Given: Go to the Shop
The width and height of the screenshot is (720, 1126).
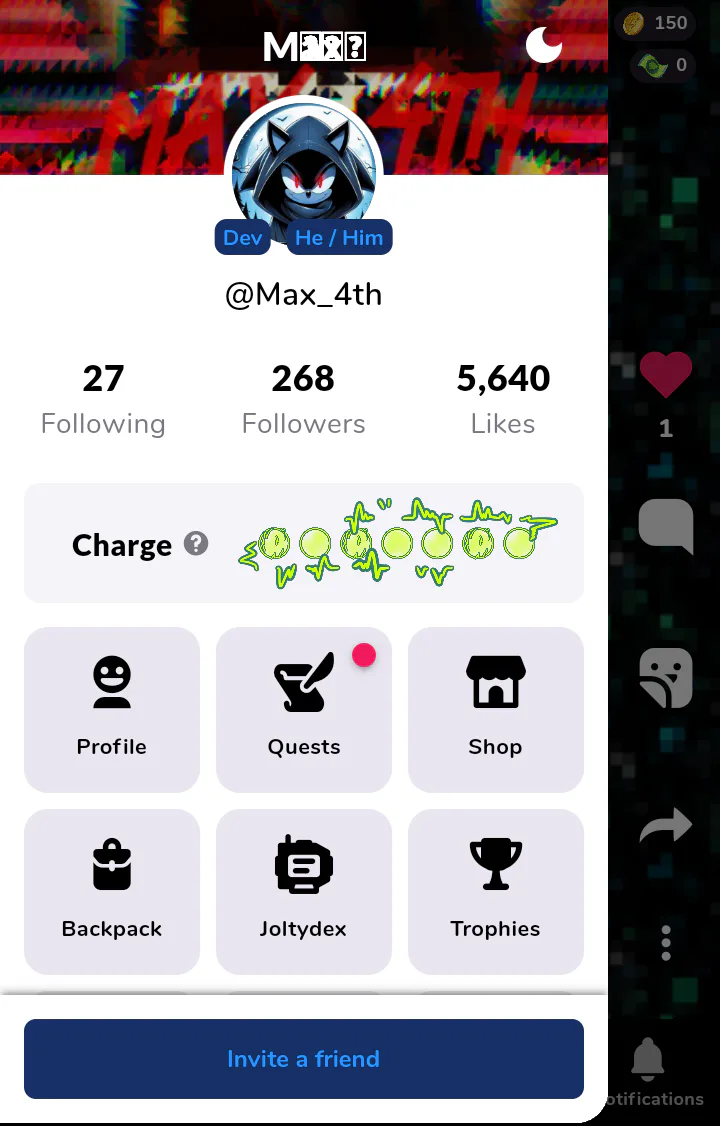Looking at the screenshot, I should pos(496,708).
